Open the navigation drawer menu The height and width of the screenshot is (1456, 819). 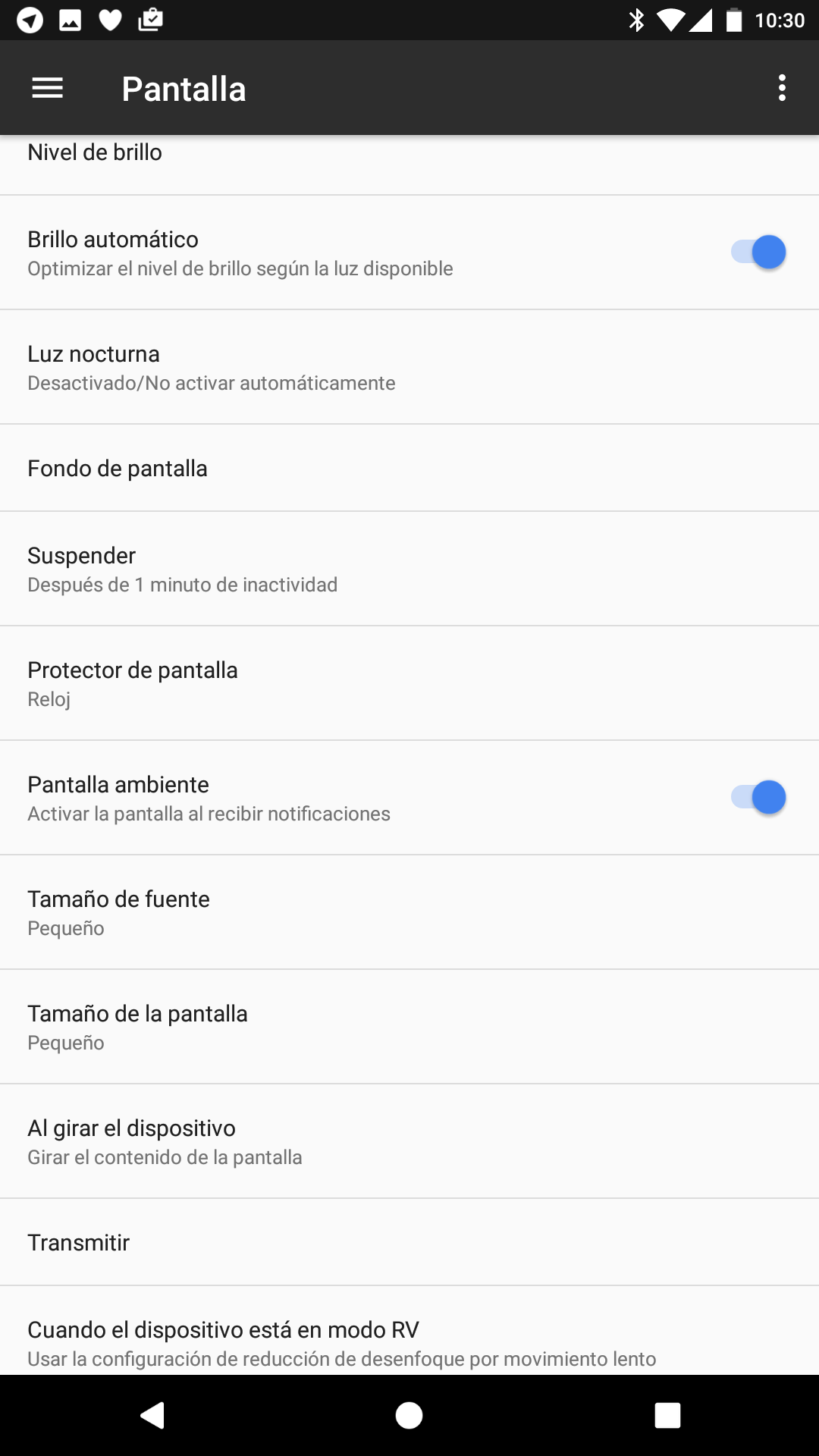point(47,87)
